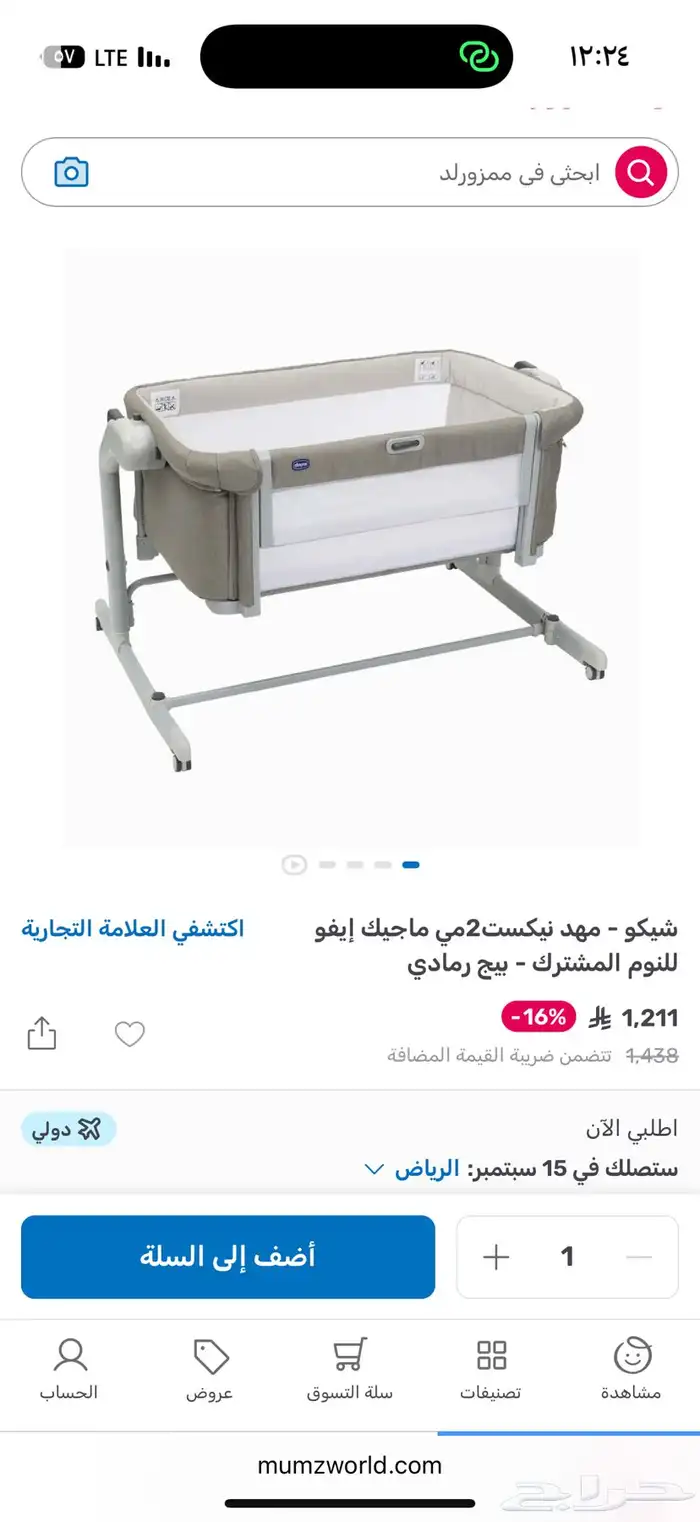Switch to the تصنيفات categories tab
The image size is (700, 1522).
(x=491, y=1370)
